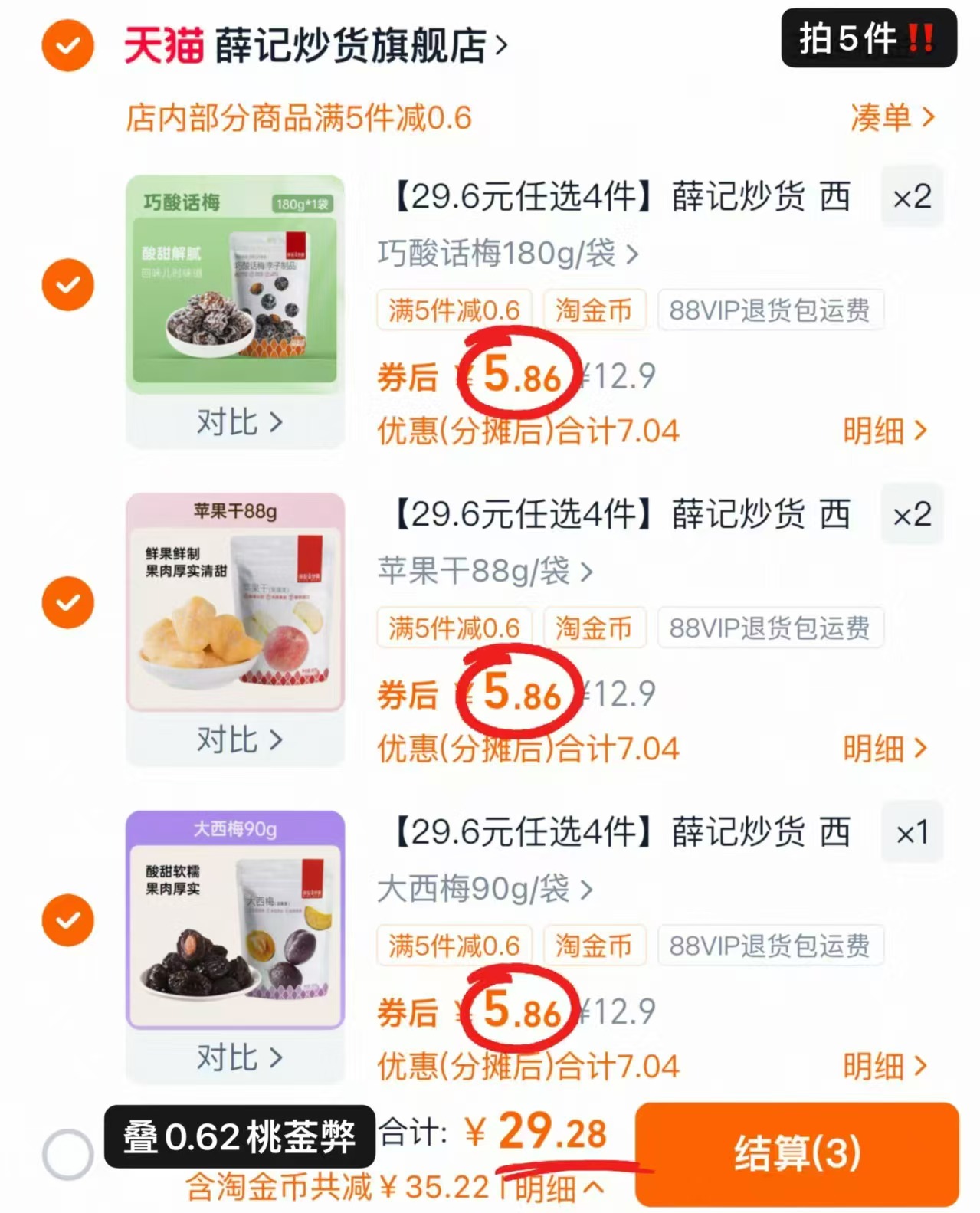Click the Tmall 天猫 logo
Image resolution: width=980 pixels, height=1213 pixels.
pyautogui.click(x=163, y=44)
